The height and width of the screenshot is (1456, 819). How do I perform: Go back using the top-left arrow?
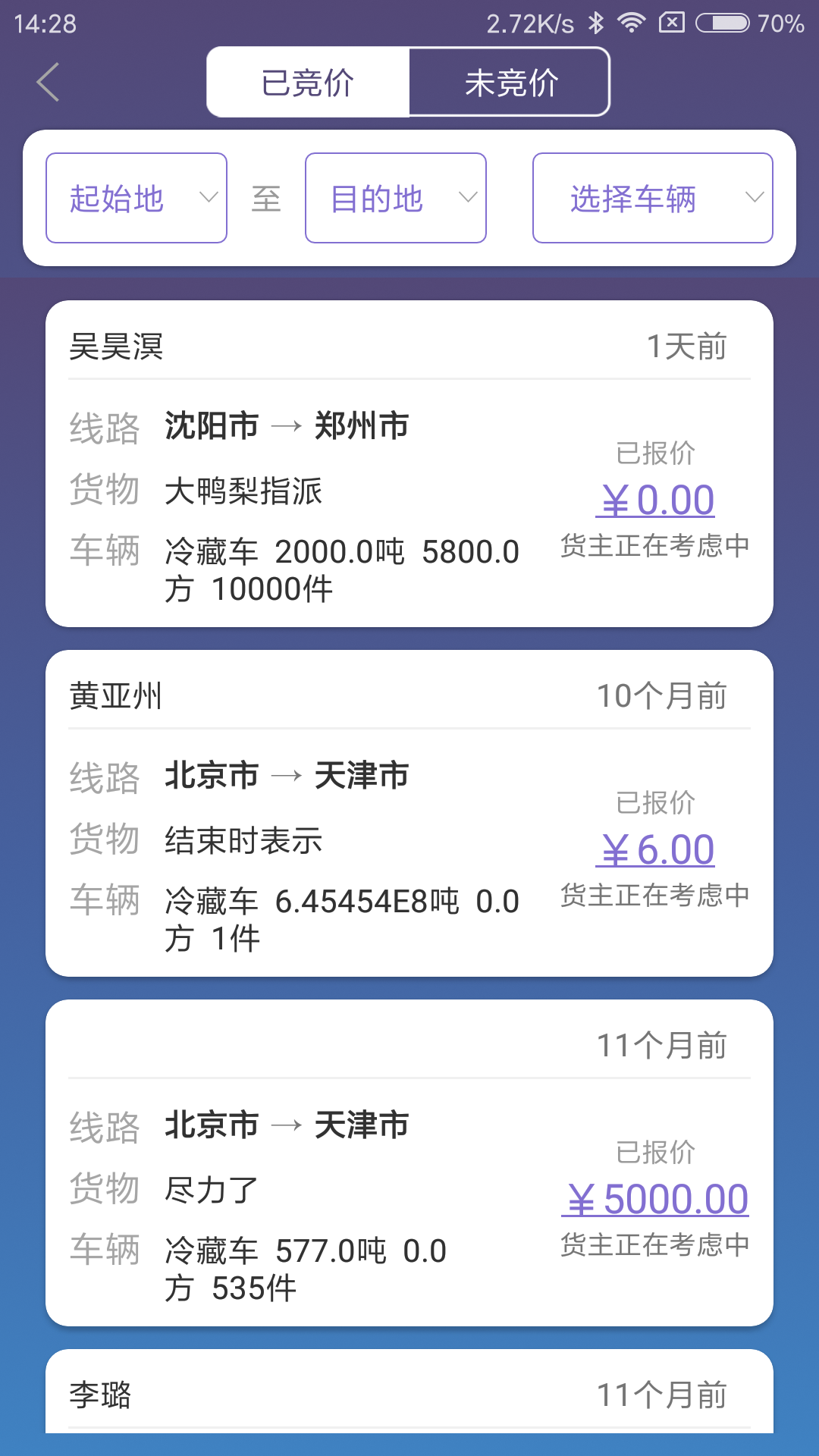(48, 82)
